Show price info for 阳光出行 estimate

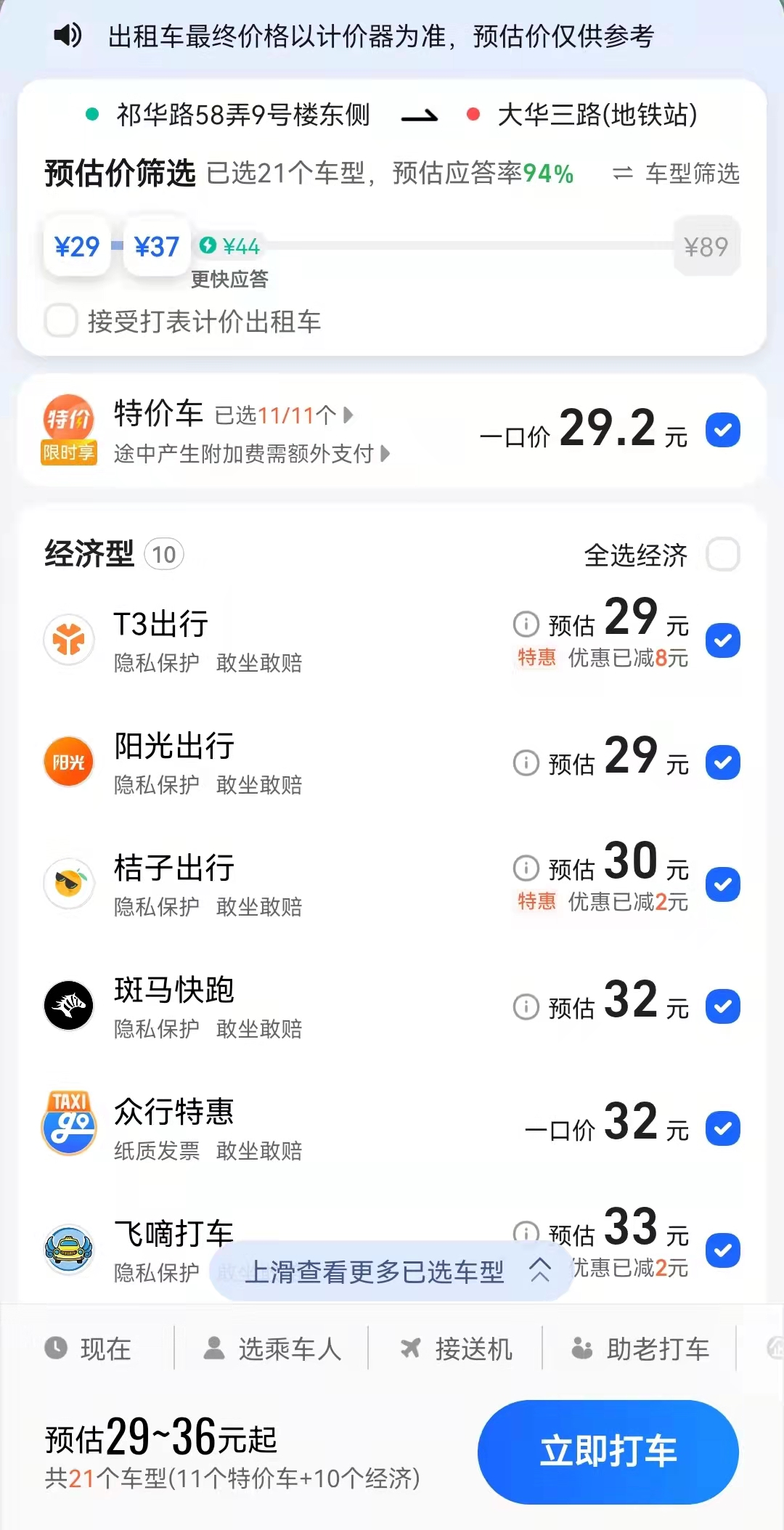pyautogui.click(x=526, y=762)
